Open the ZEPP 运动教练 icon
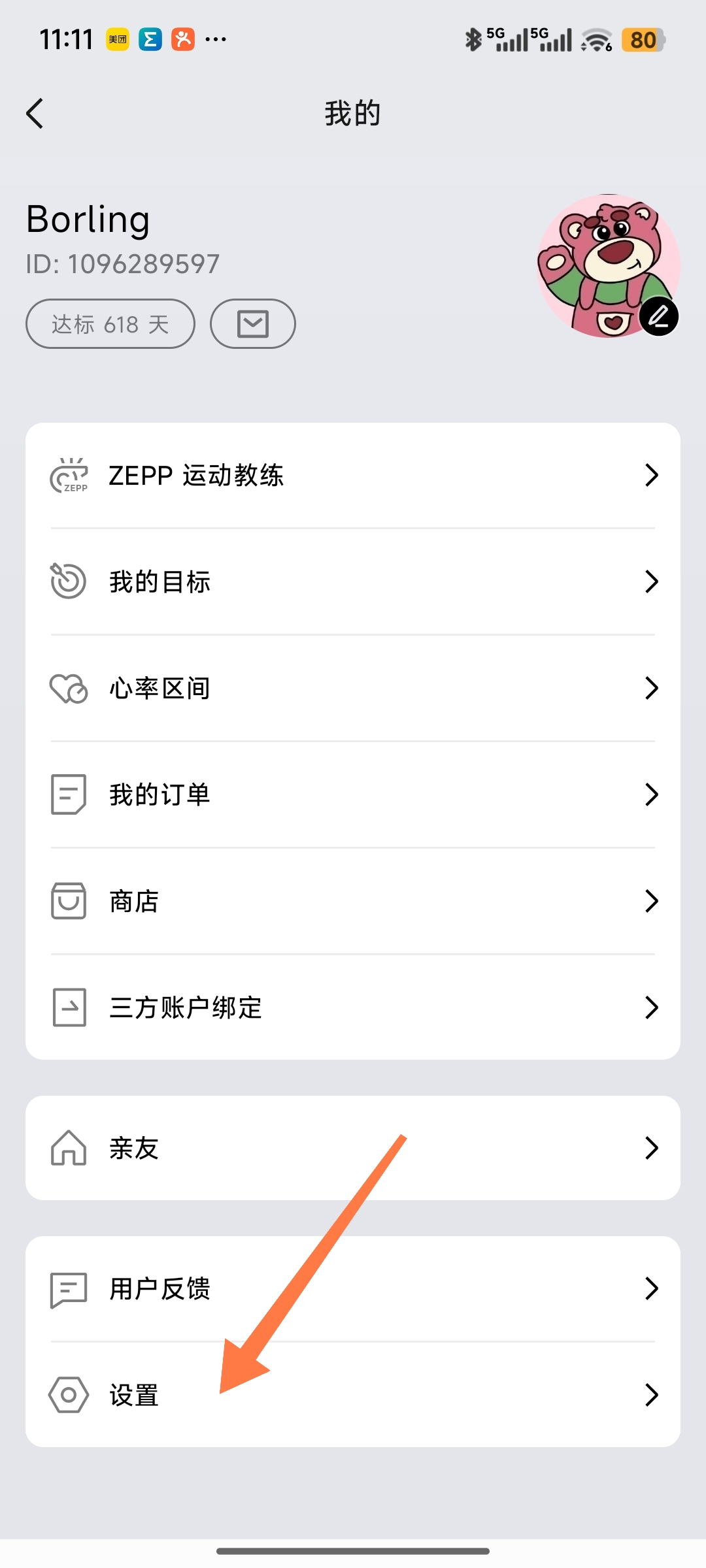Image resolution: width=706 pixels, height=1568 pixels. (x=69, y=476)
